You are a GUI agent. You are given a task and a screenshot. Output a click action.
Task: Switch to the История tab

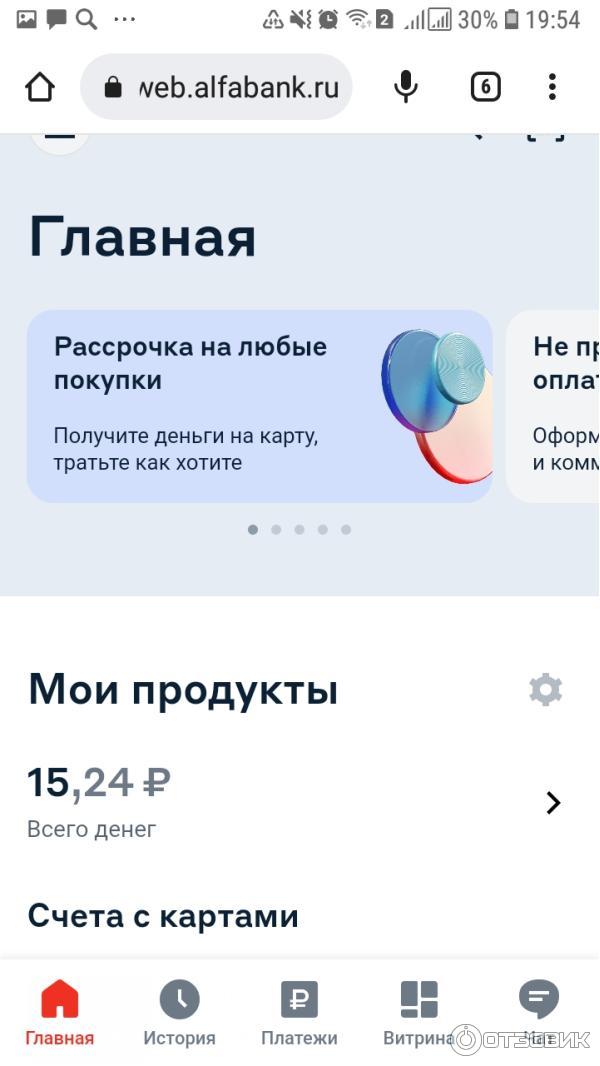point(179,1012)
